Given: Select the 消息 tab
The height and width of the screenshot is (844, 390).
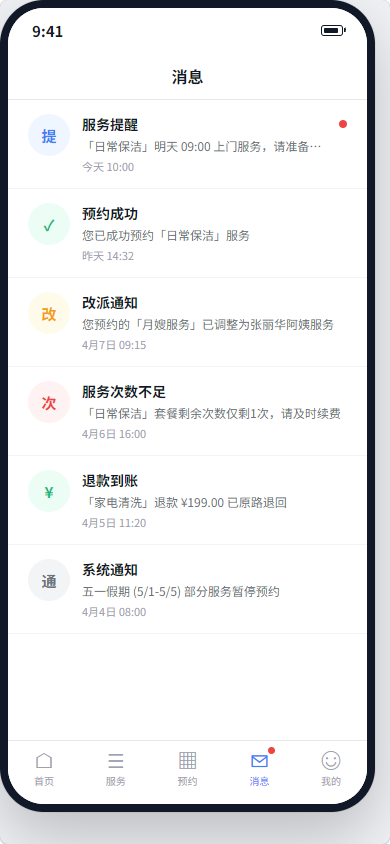Looking at the screenshot, I should (259, 769).
